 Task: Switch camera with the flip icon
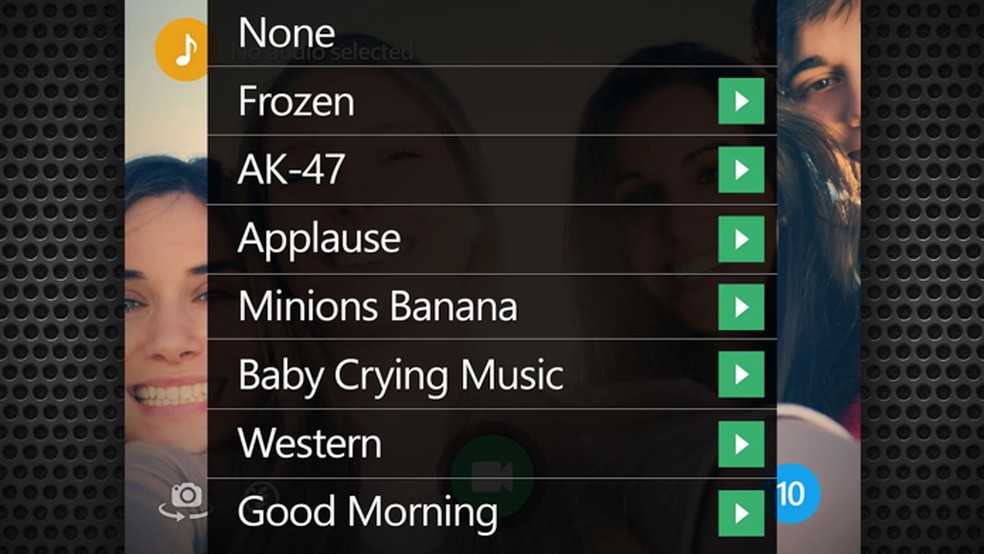point(185,499)
